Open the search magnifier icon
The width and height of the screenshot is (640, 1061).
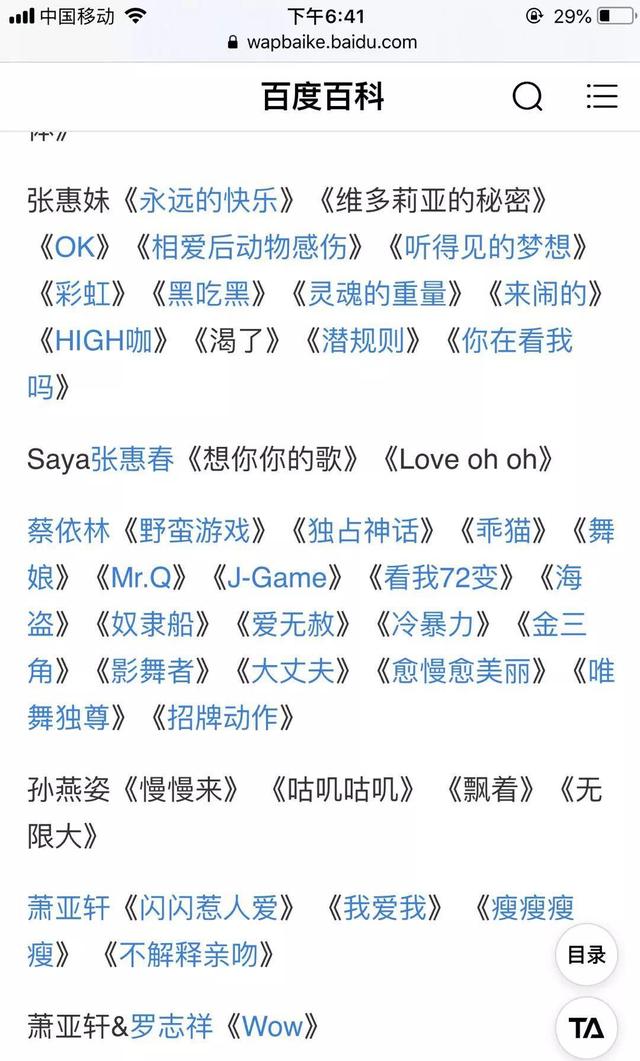[527, 96]
